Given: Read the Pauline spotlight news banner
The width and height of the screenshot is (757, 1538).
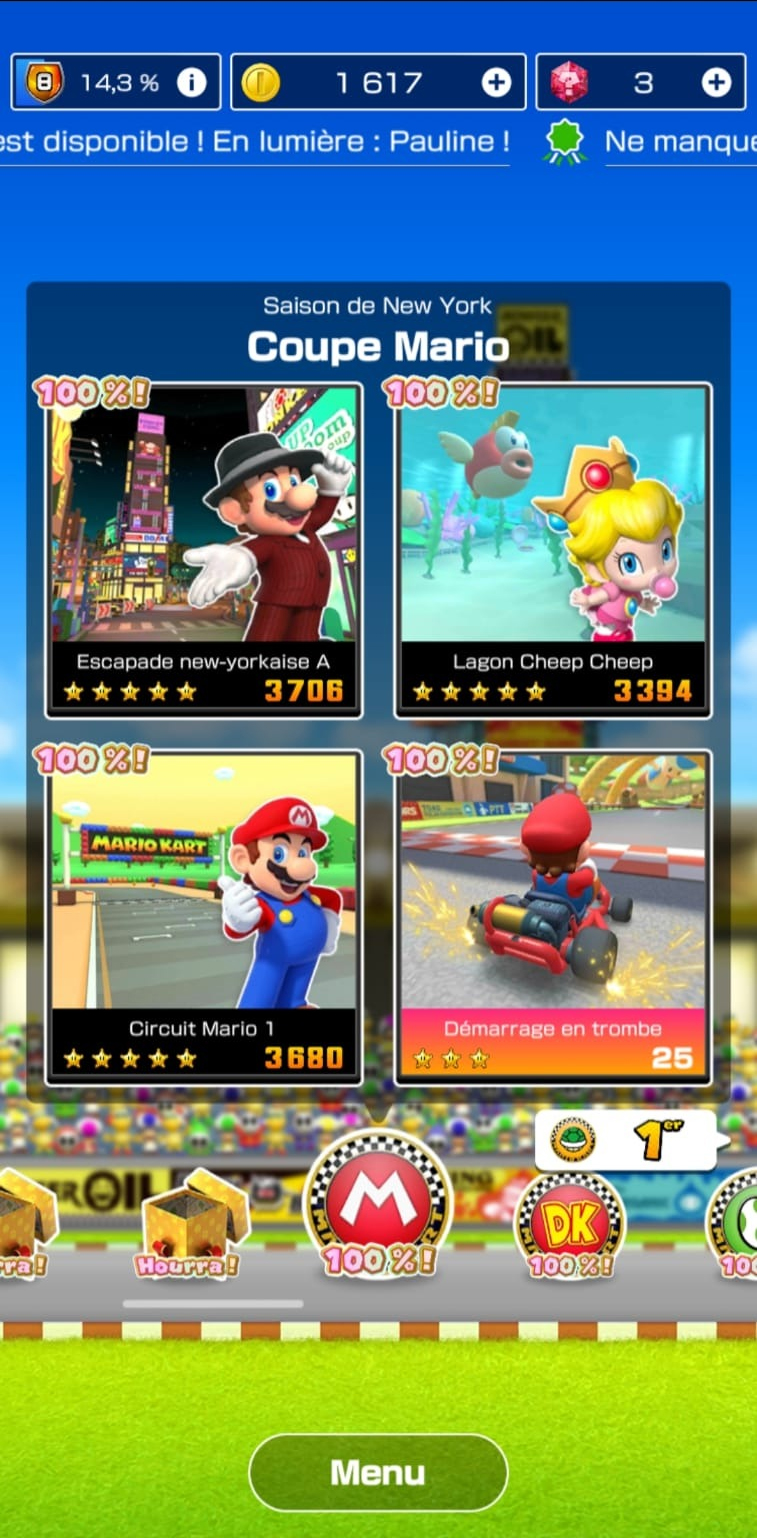Looking at the screenshot, I should (x=255, y=141).
